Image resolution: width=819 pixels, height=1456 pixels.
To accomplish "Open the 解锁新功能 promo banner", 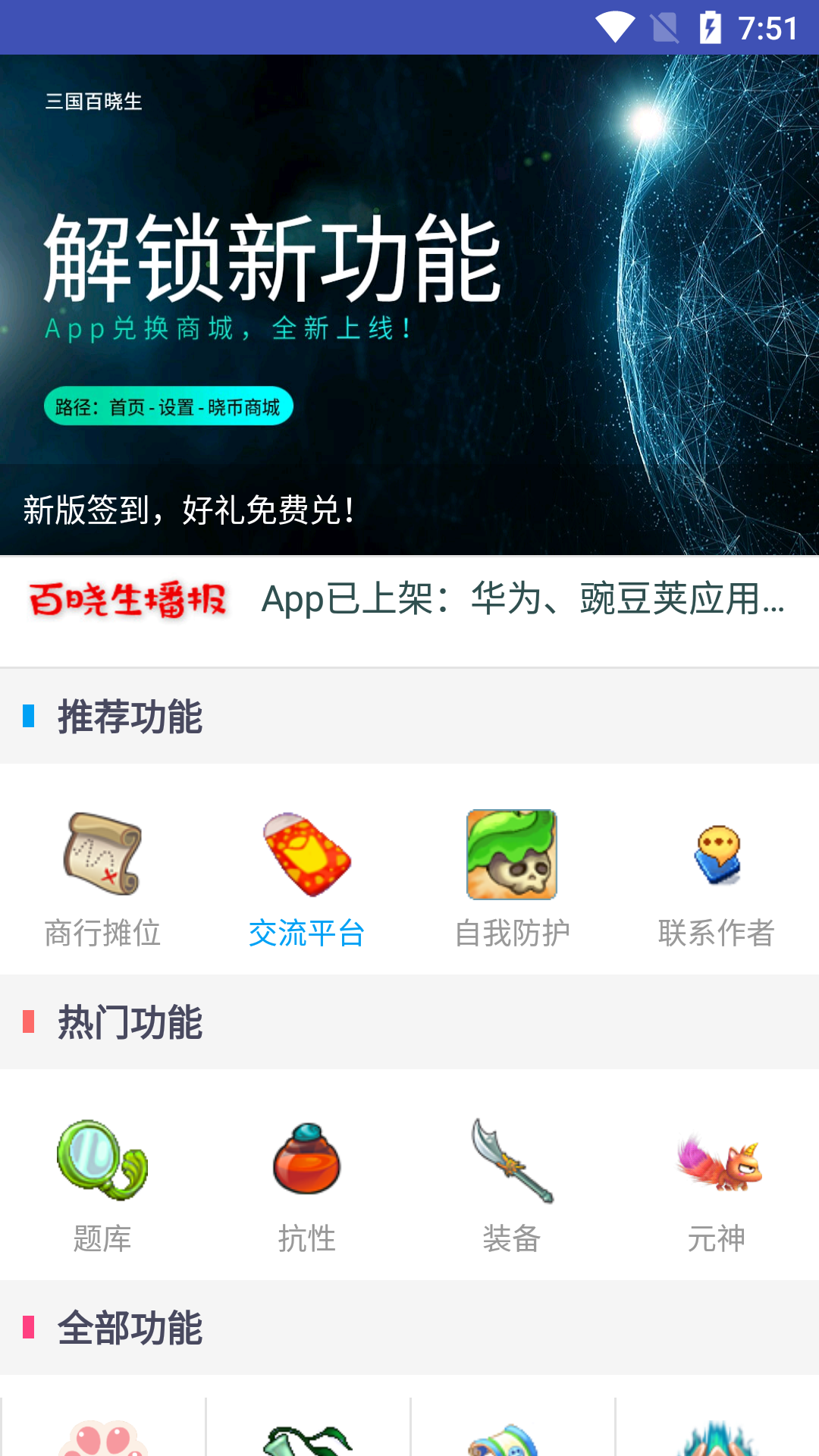I will 409,303.
